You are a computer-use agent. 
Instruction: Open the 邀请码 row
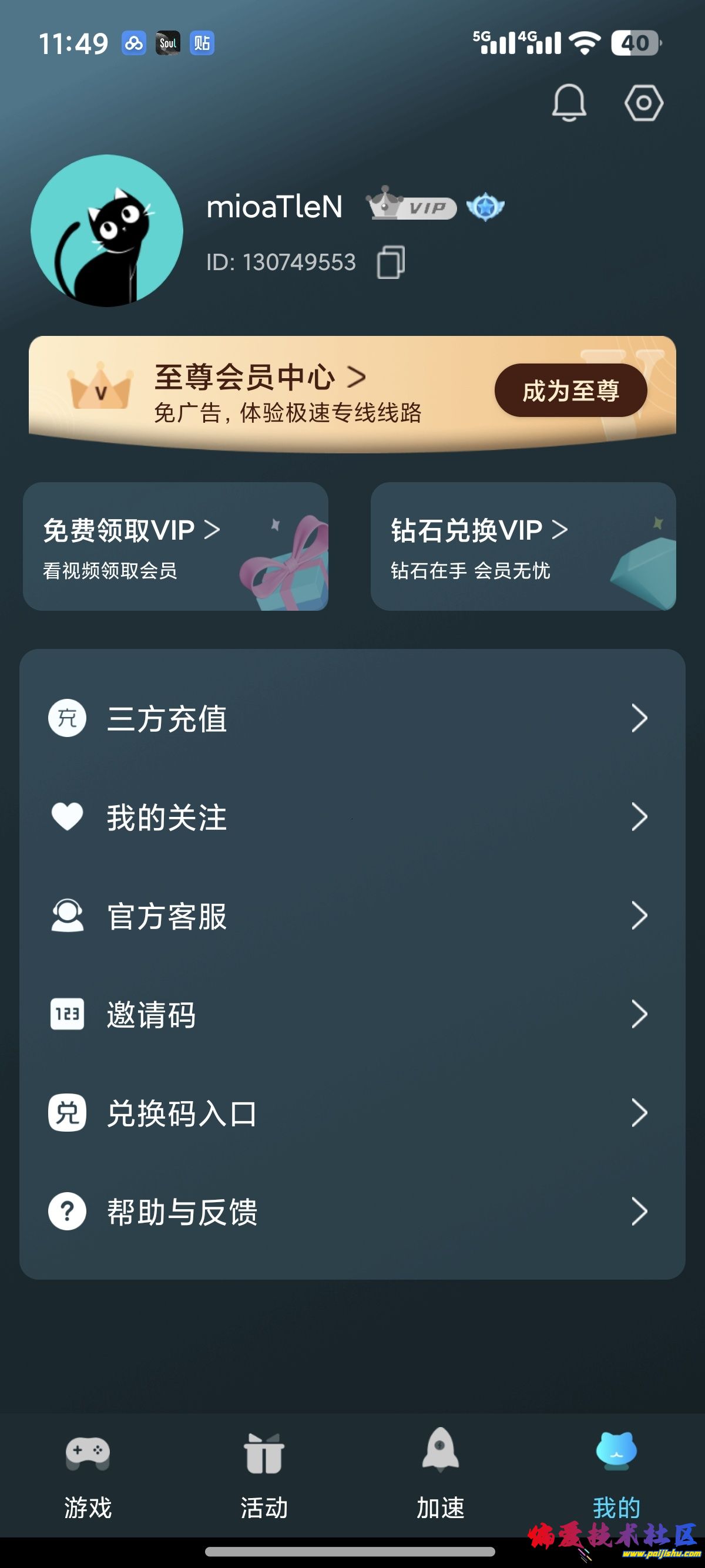(352, 1014)
